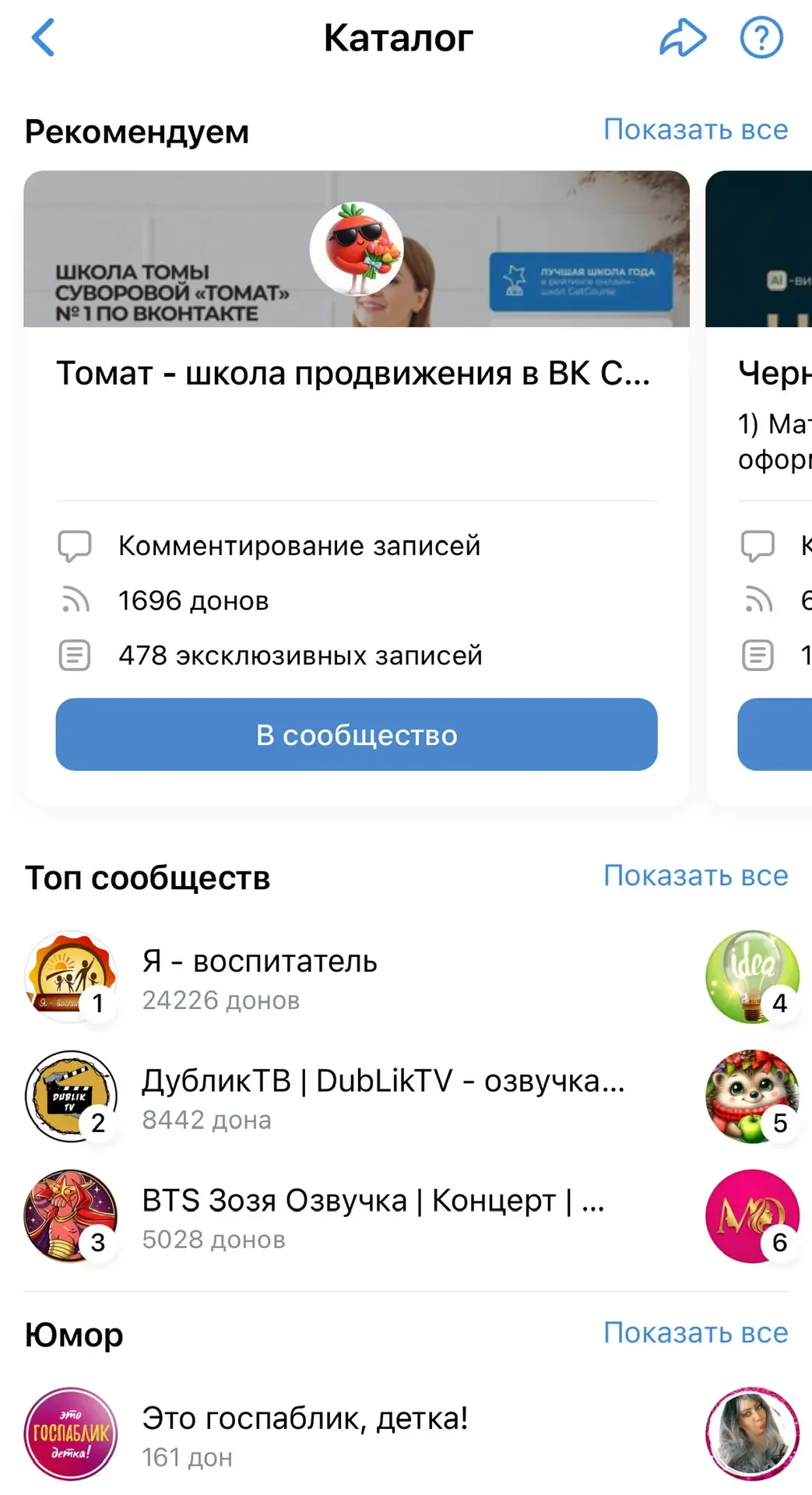
Task: Share the catalog
Action: point(682,37)
